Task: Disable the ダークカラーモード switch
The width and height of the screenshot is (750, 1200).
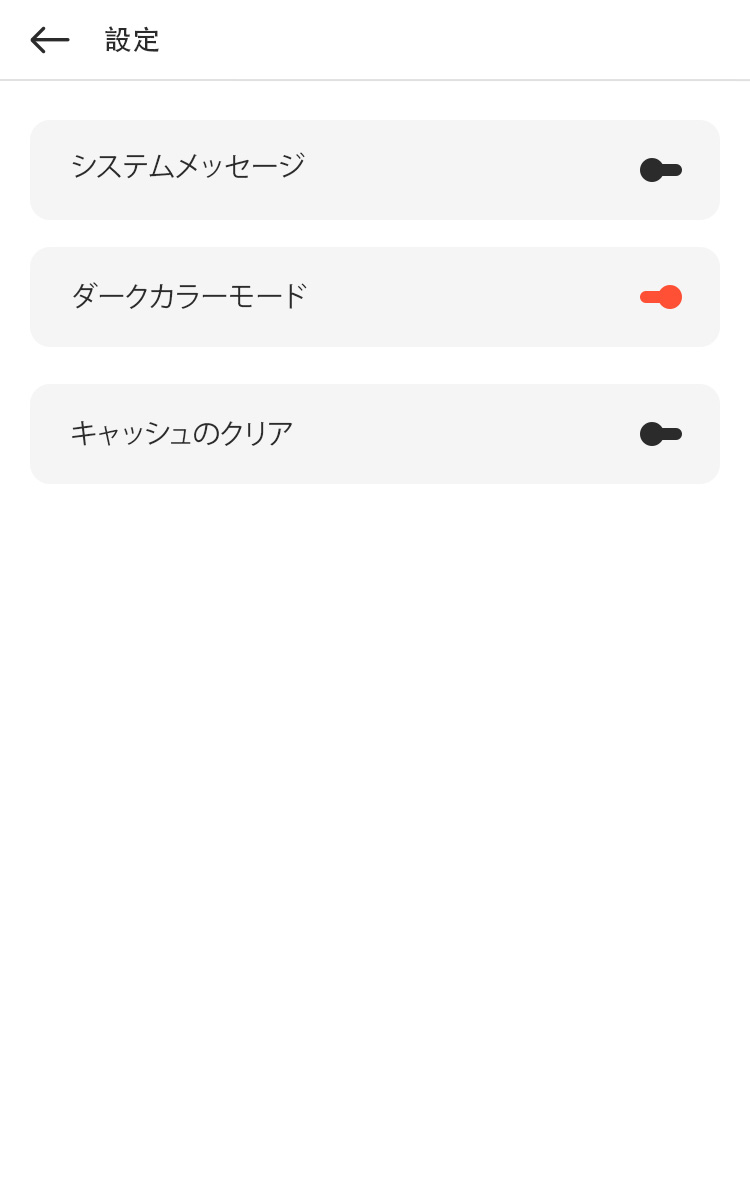Action: (660, 297)
